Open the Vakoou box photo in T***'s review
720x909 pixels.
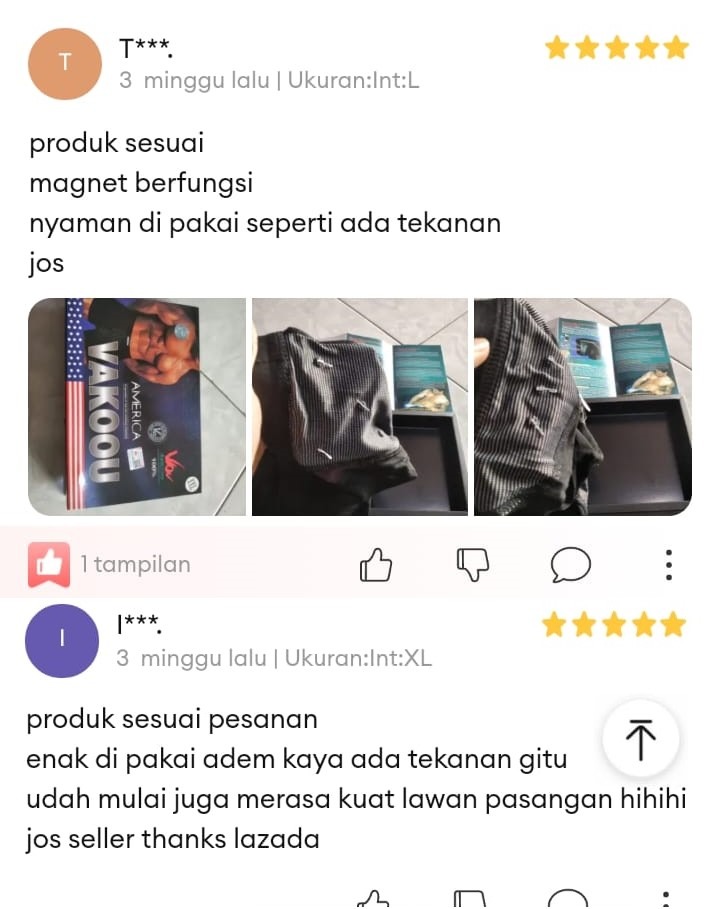(x=137, y=407)
